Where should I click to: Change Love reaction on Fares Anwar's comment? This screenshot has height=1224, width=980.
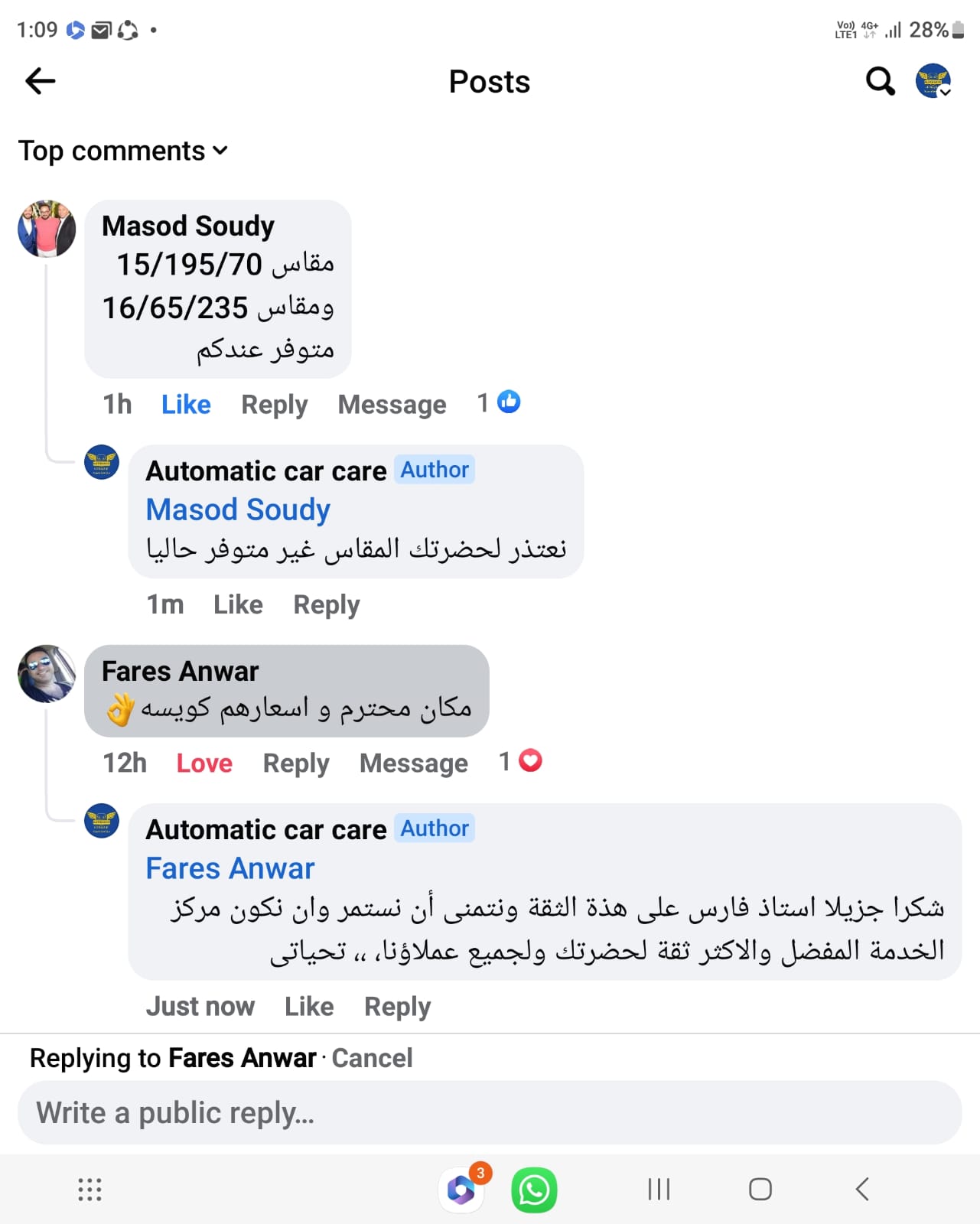pyautogui.click(x=204, y=763)
